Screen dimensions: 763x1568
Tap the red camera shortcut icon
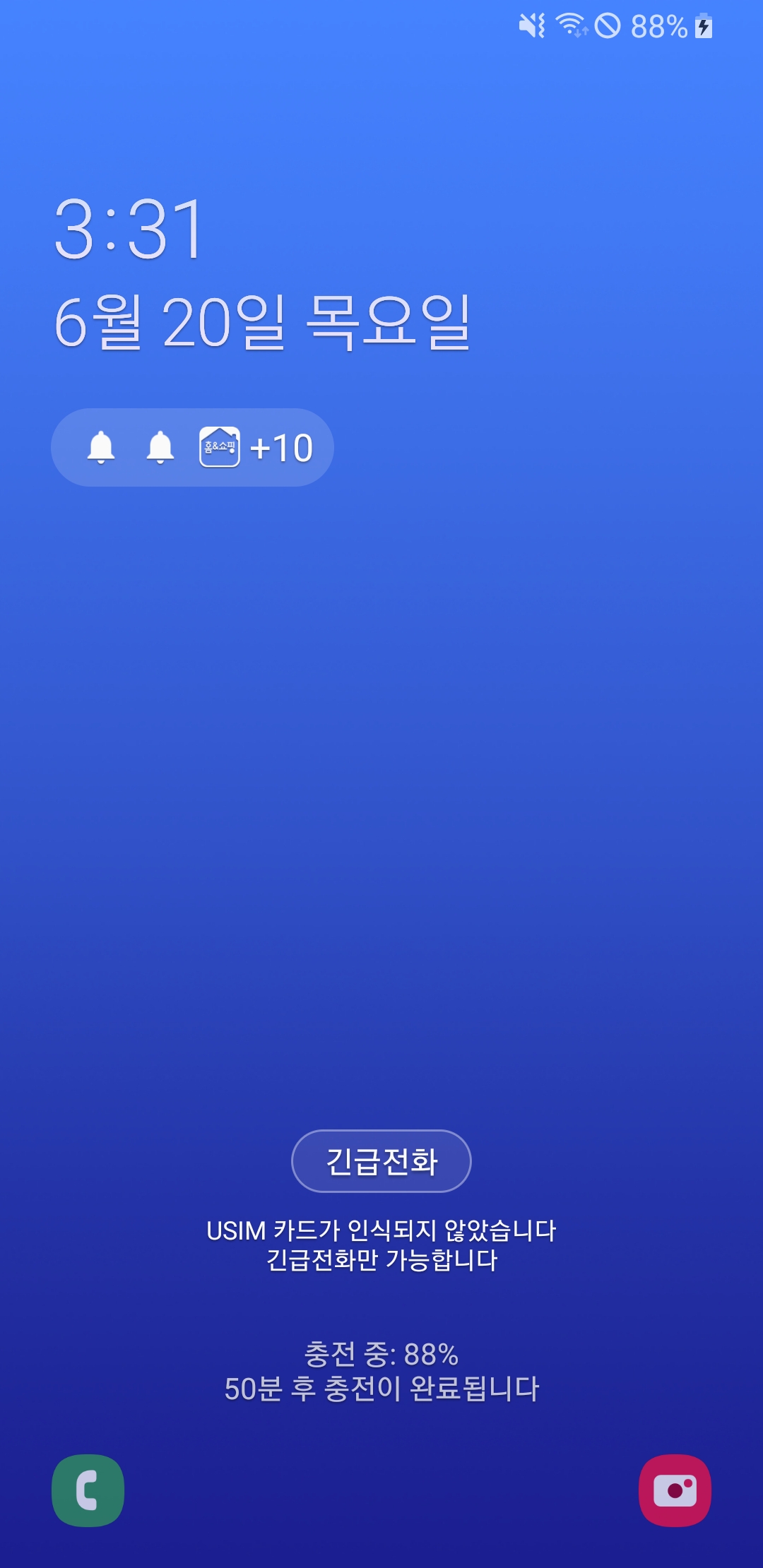point(675,1490)
